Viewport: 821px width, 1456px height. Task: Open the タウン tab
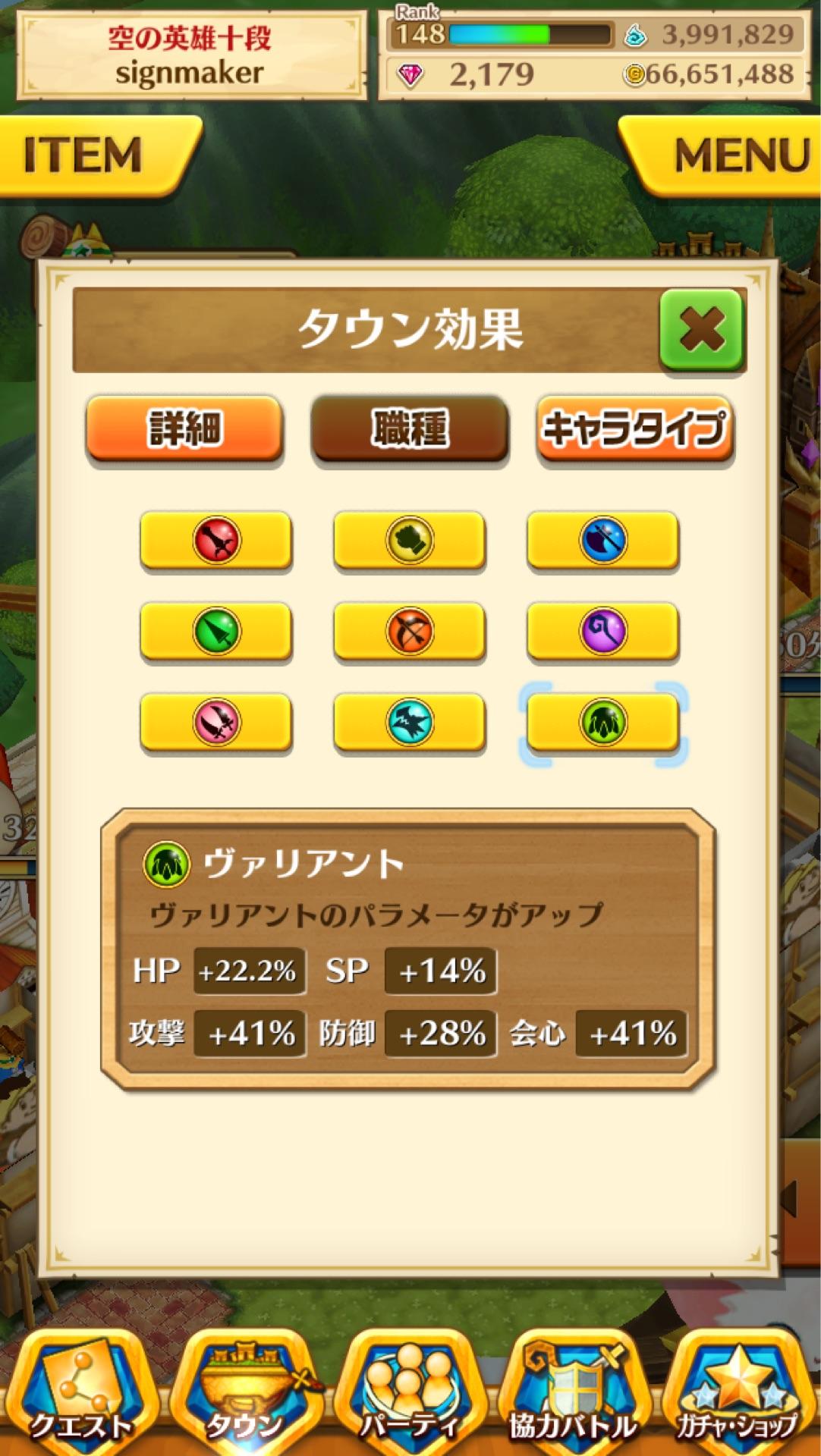[x=246, y=1395]
